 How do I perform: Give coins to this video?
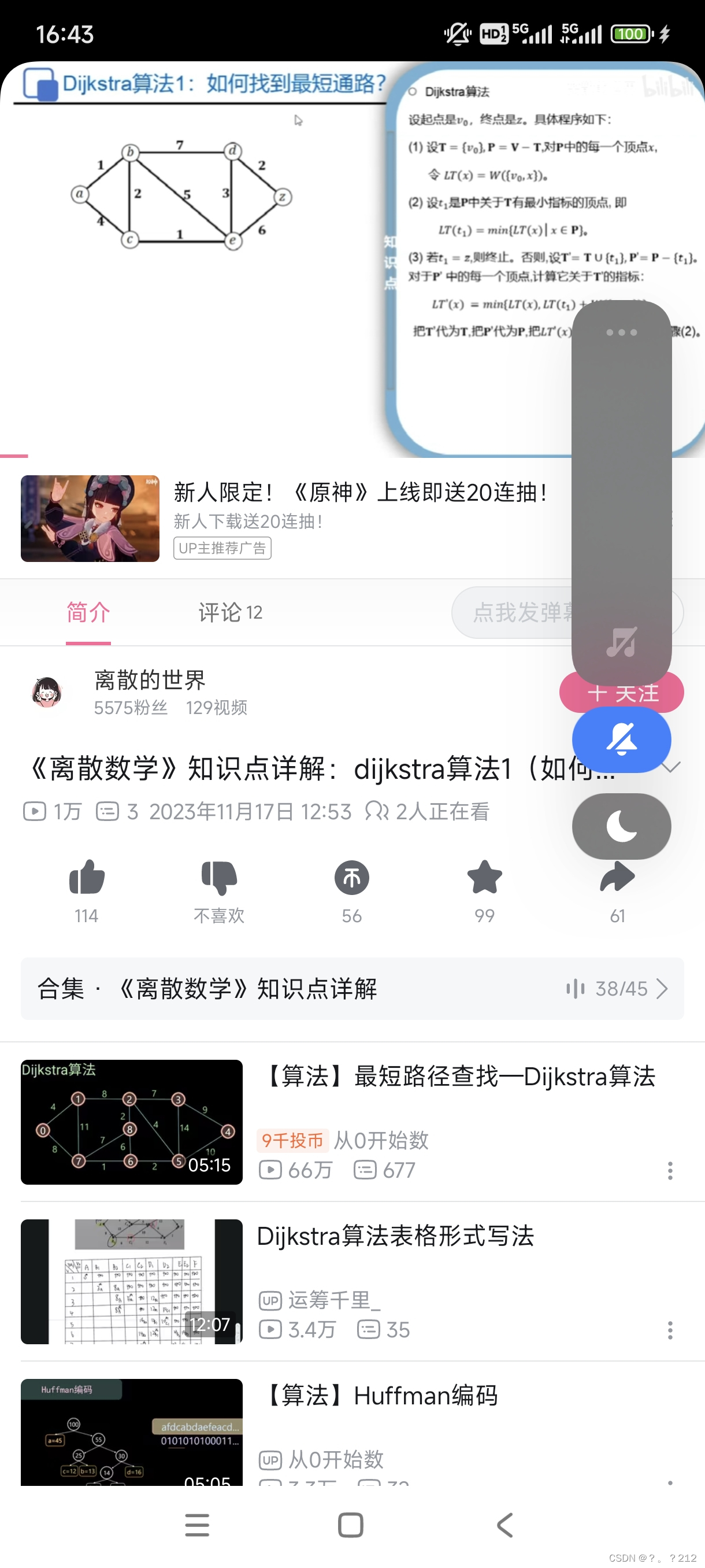point(351,878)
